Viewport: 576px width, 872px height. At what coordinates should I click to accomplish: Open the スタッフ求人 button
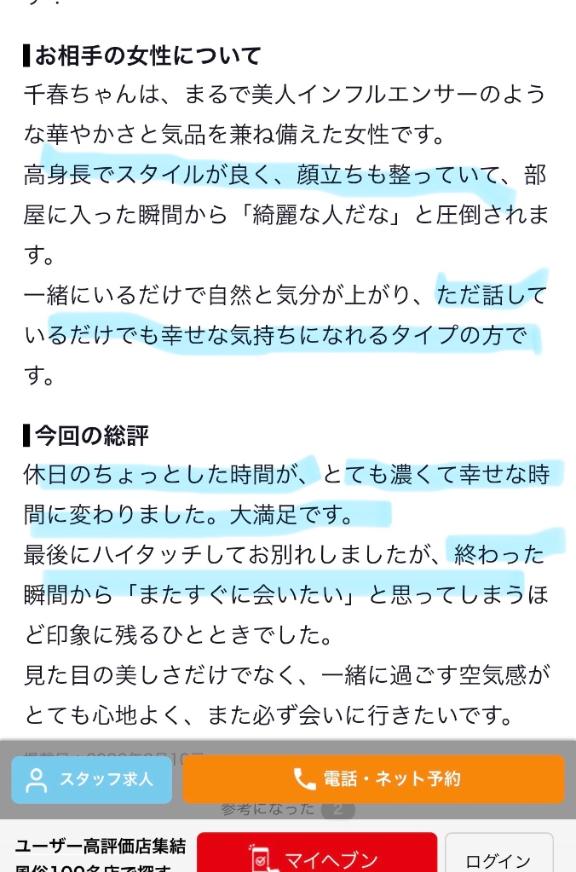92,779
